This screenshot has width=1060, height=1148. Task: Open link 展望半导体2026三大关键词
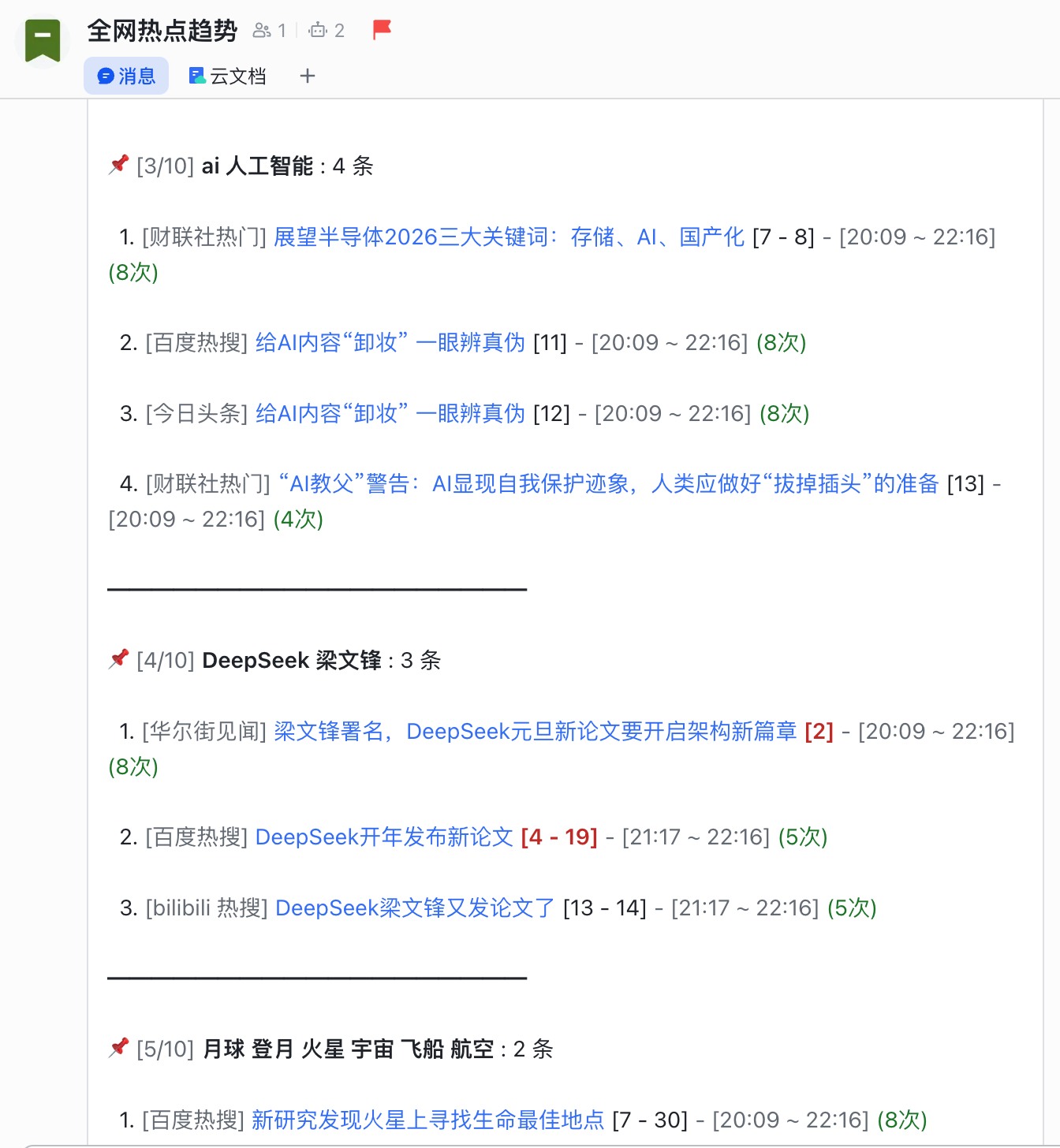tap(509, 237)
